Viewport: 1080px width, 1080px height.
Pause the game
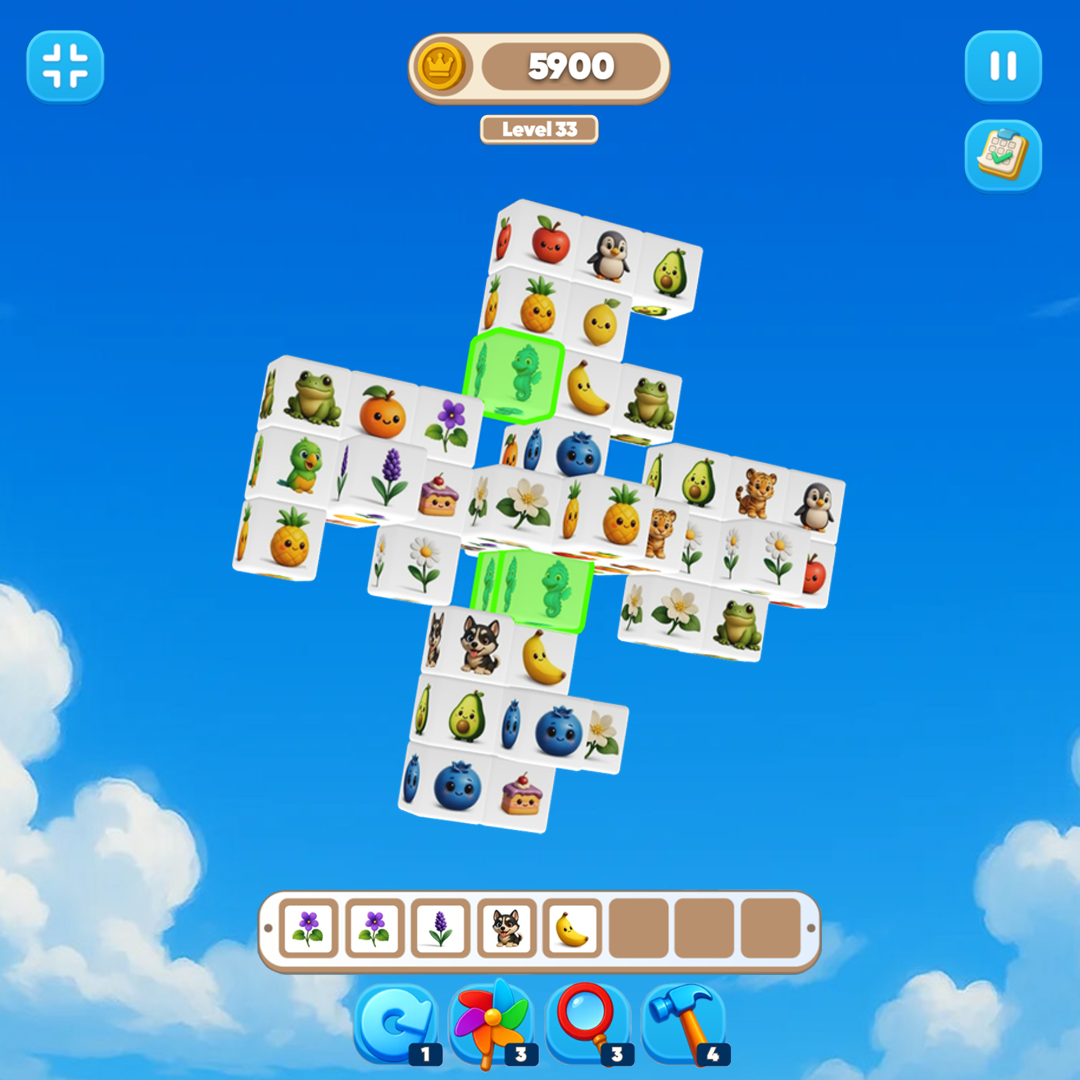click(x=1003, y=66)
